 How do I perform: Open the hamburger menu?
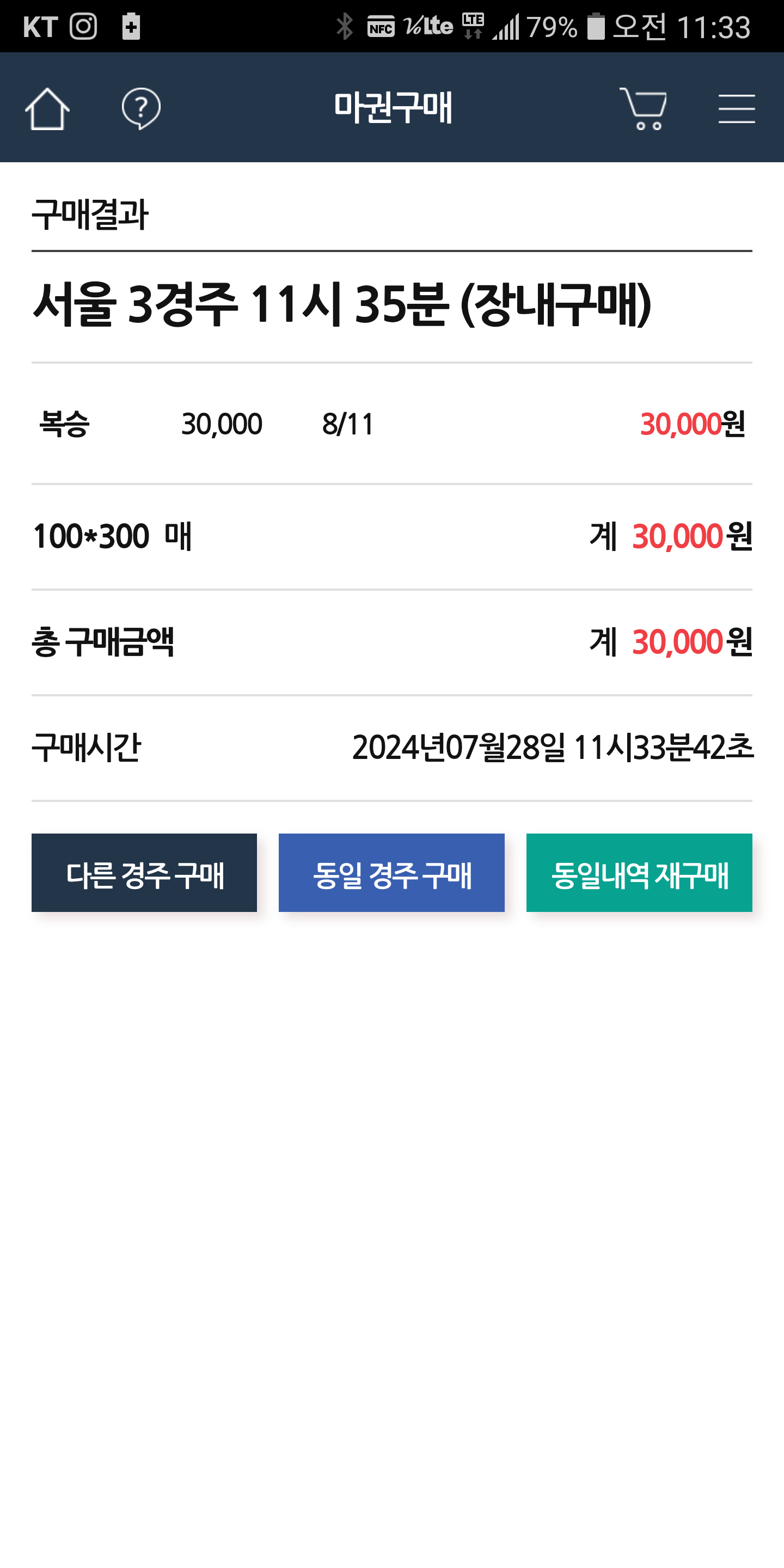(x=736, y=109)
